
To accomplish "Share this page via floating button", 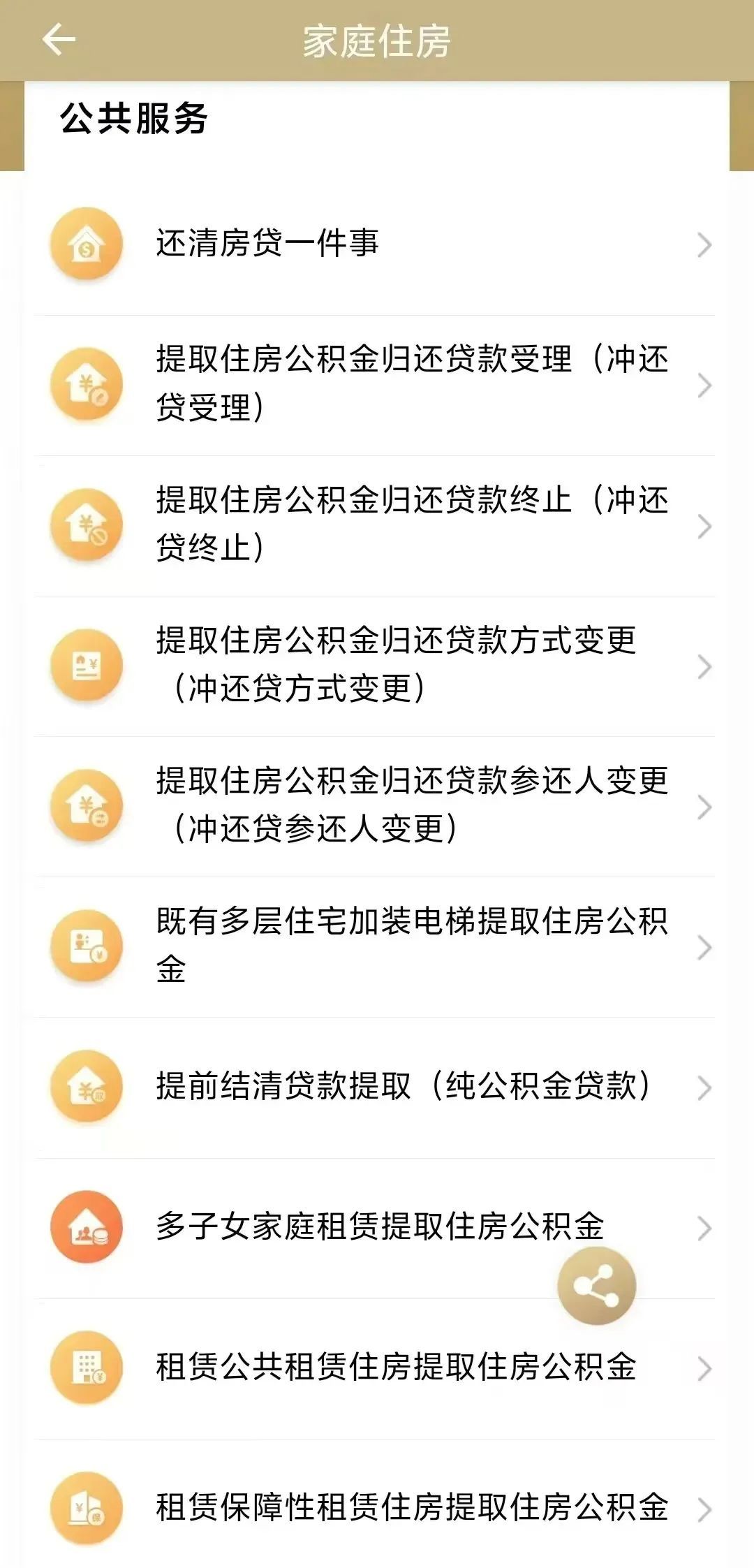I will click(x=596, y=1286).
